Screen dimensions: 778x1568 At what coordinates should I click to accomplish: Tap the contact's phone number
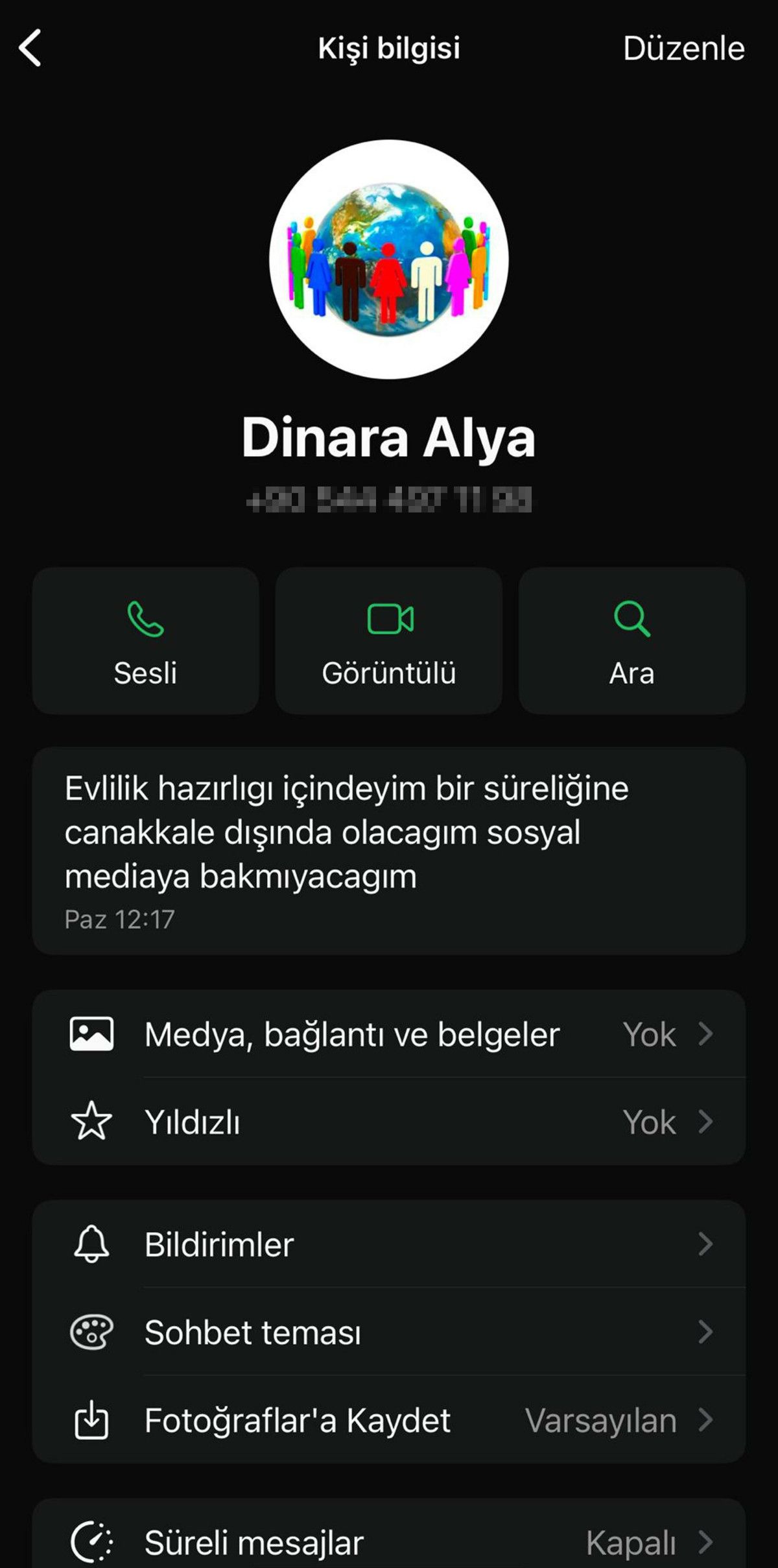(x=388, y=501)
